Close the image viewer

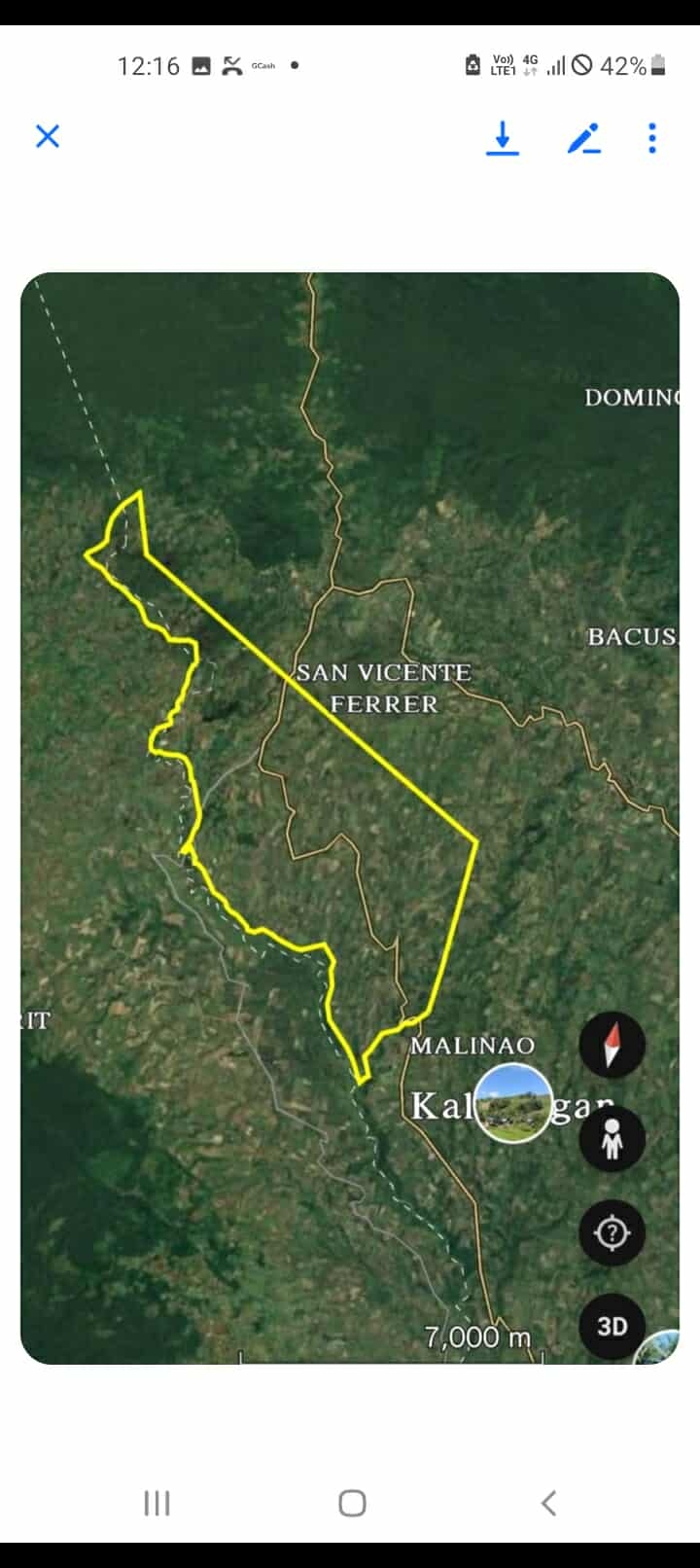pyautogui.click(x=48, y=136)
